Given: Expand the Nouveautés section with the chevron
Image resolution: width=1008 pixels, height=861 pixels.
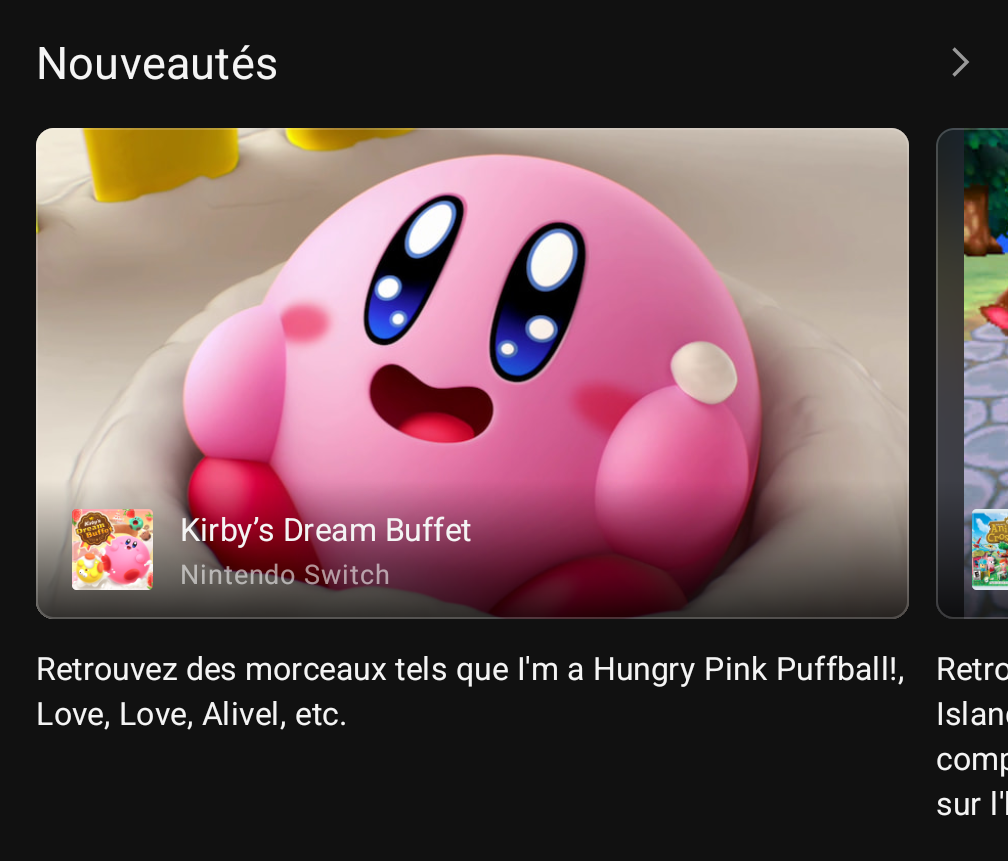Looking at the screenshot, I should [960, 63].
